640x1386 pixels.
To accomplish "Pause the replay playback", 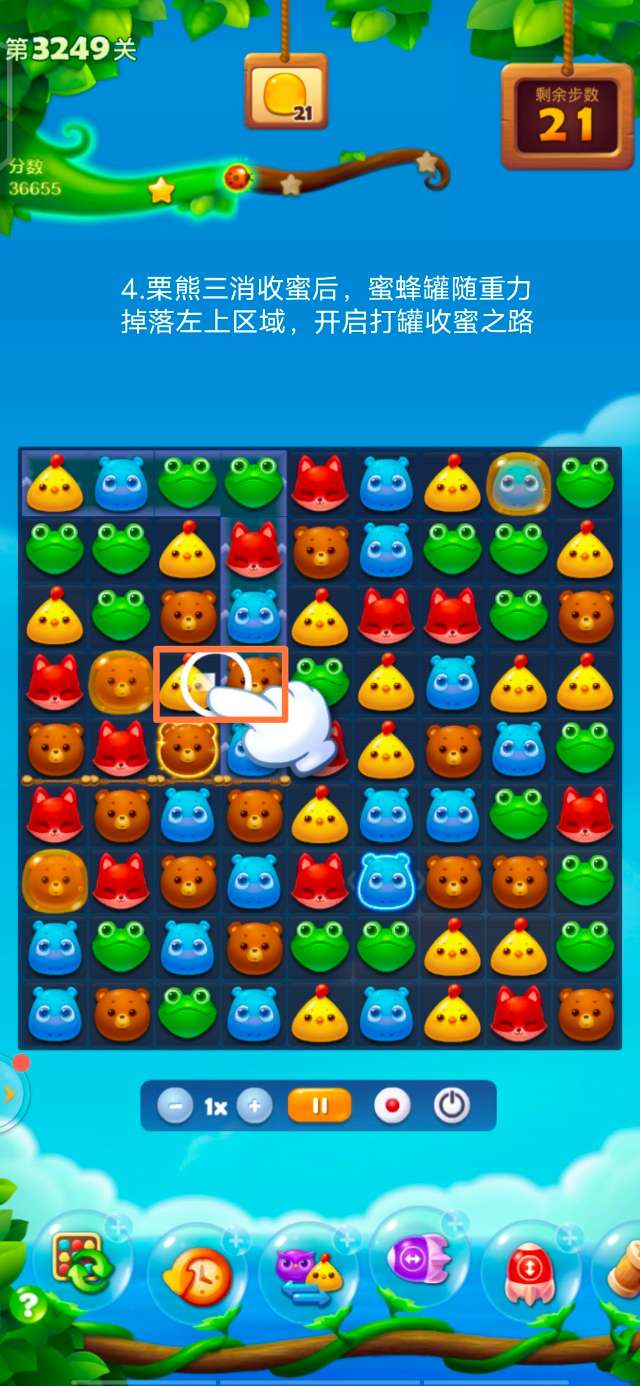I will click(320, 1106).
